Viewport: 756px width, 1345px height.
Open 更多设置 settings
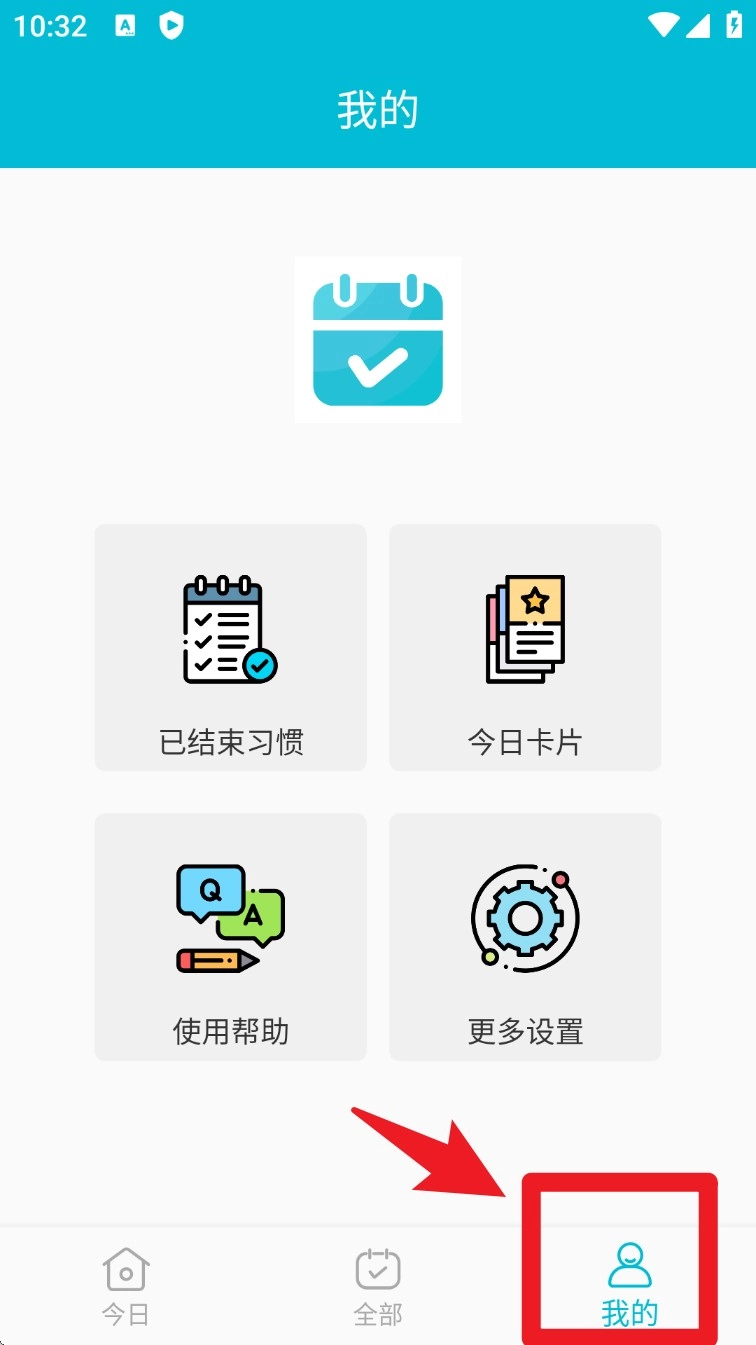(x=525, y=936)
